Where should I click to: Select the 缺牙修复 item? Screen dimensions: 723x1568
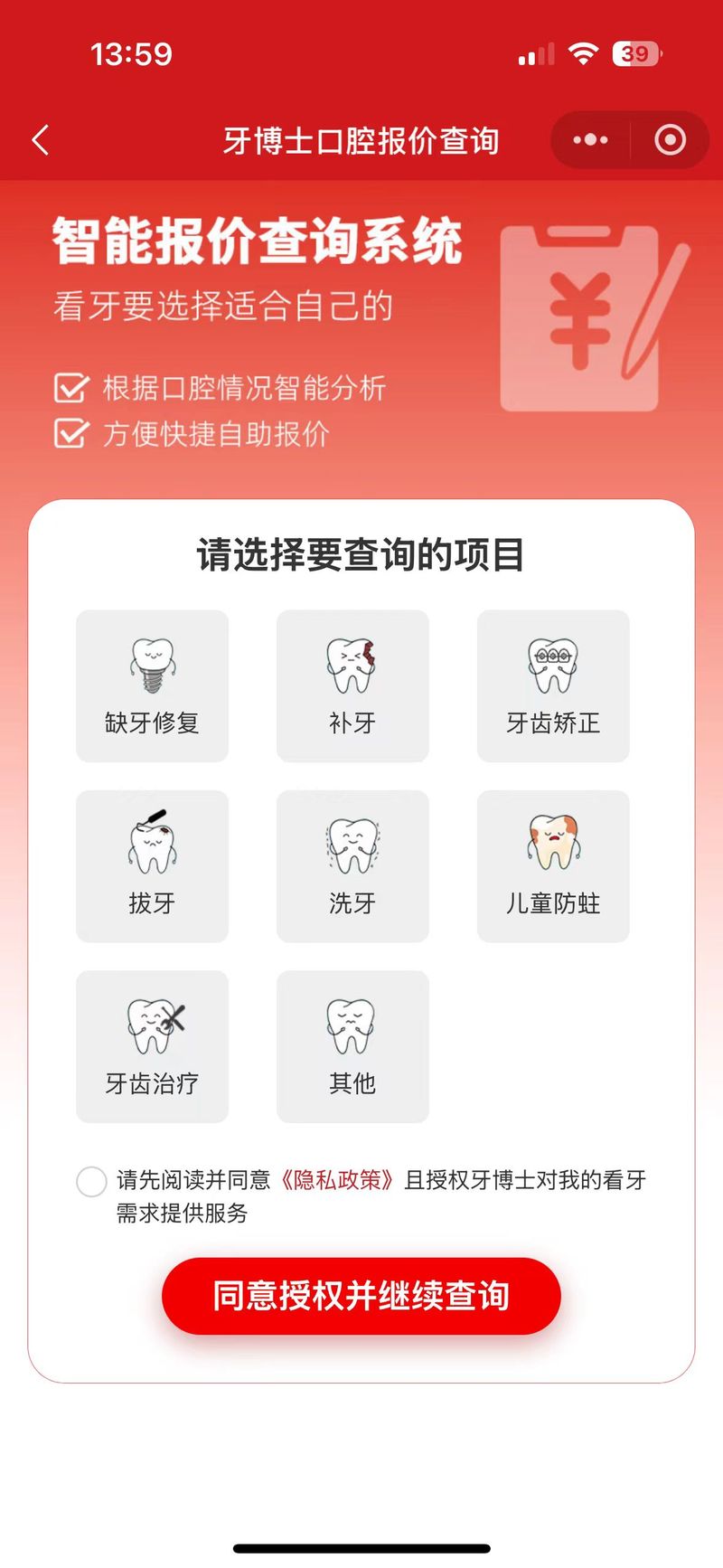(152, 685)
